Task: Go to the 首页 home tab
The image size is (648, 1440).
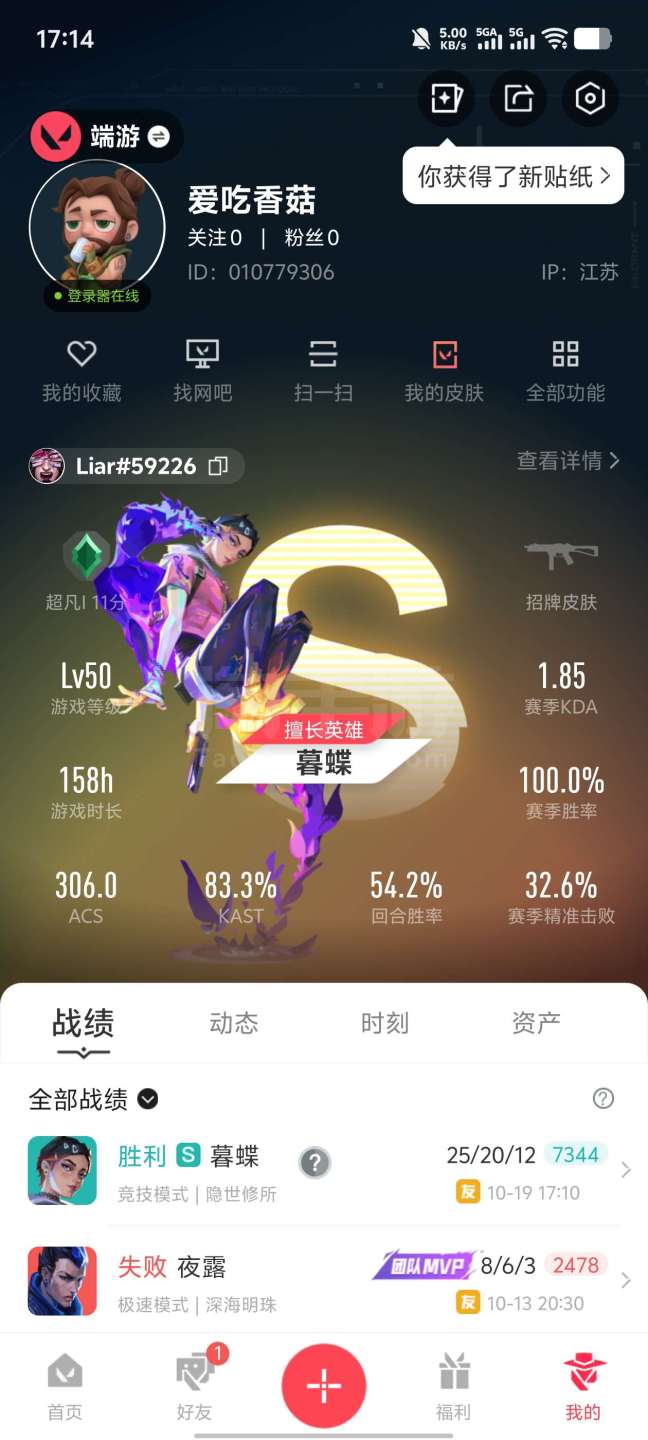Action: click(x=65, y=1387)
